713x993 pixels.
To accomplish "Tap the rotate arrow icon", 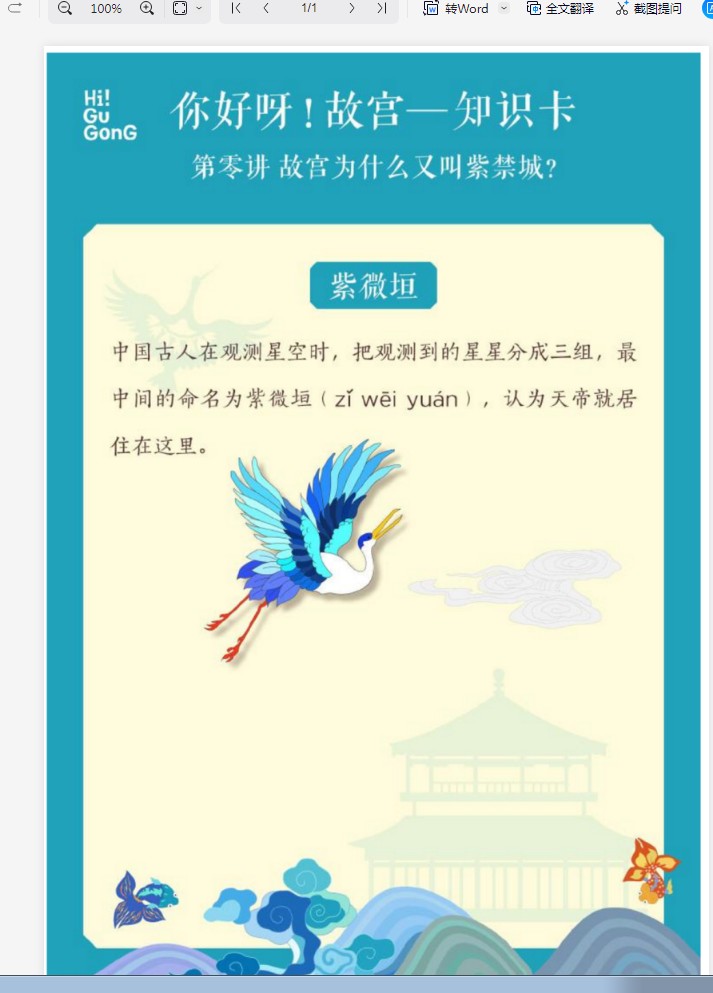I will (14, 8).
